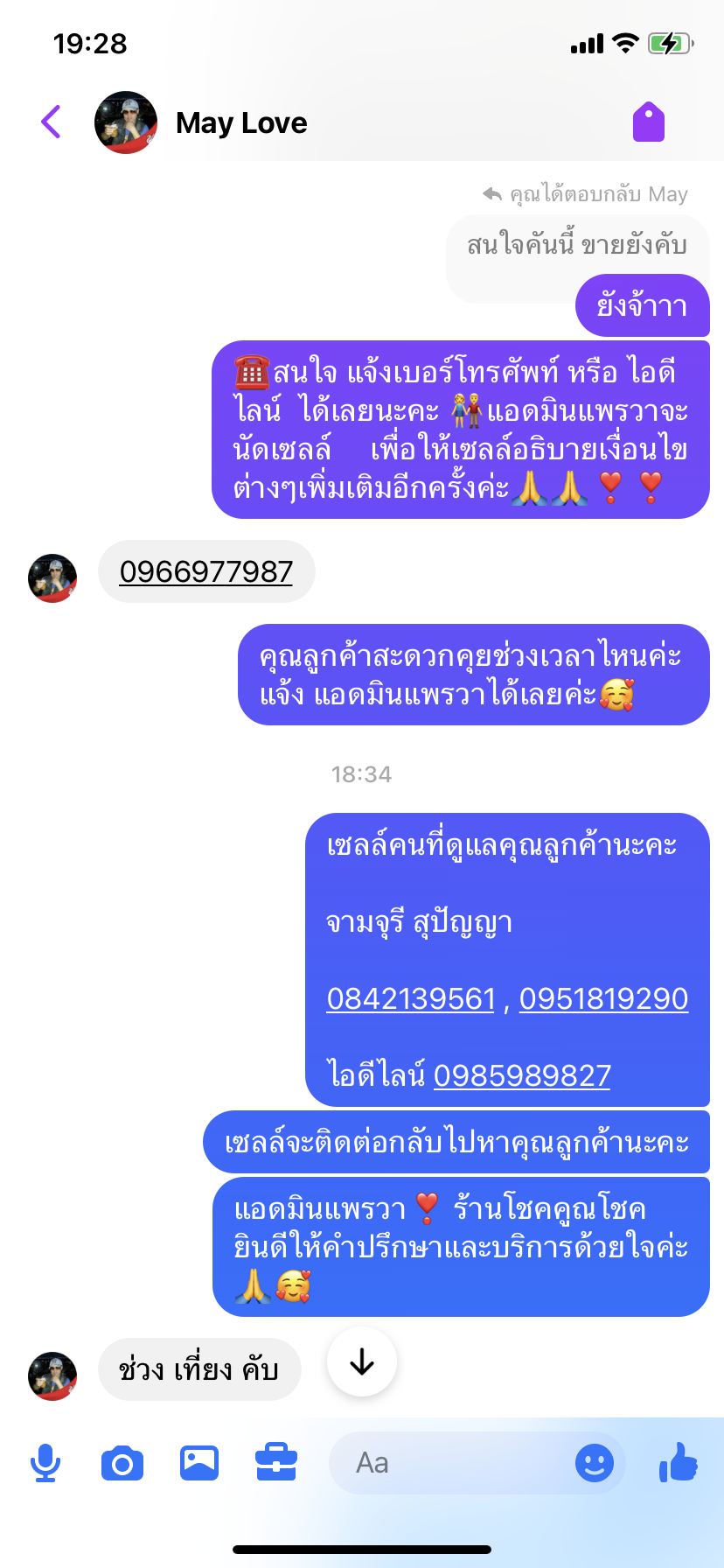The width and height of the screenshot is (724, 1568).
Task: Record a voice message with microphone
Action: pyautogui.click(x=45, y=1463)
